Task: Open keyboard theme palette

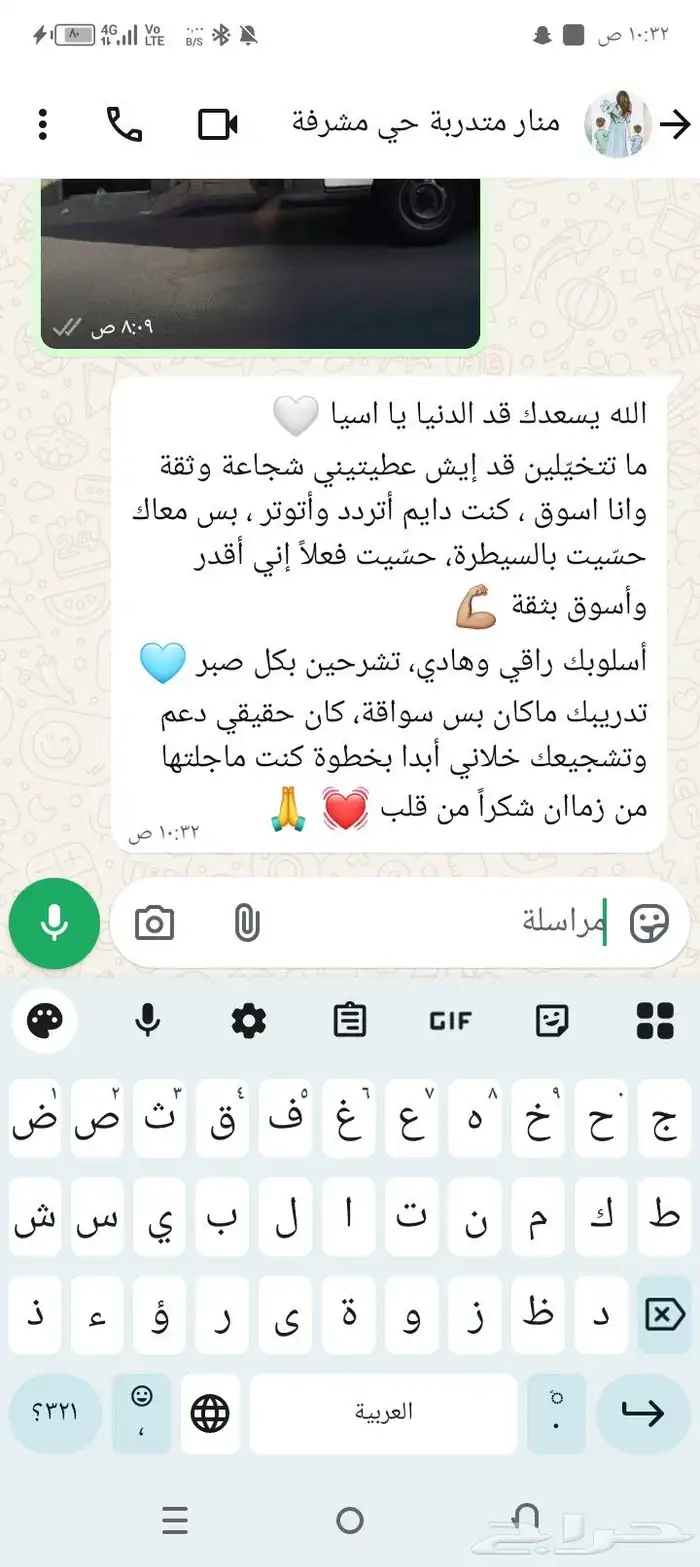Action: [45, 1020]
